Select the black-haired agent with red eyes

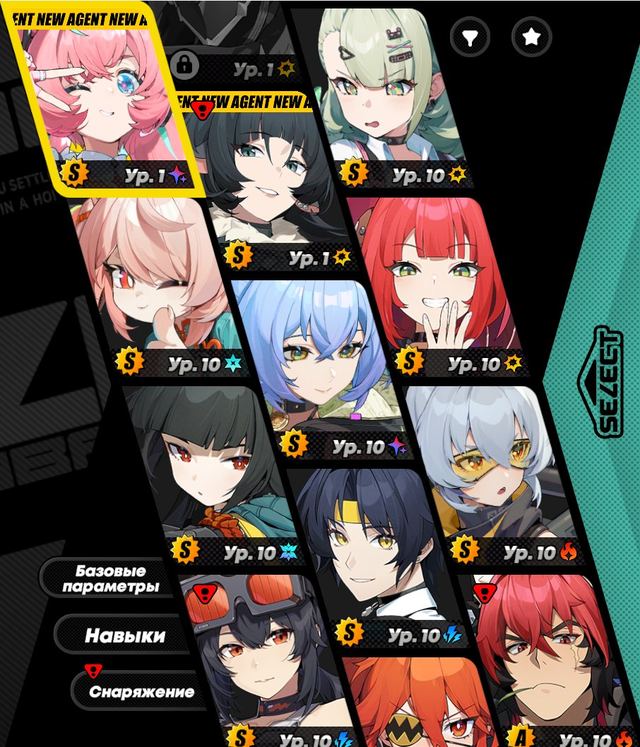tap(214, 475)
